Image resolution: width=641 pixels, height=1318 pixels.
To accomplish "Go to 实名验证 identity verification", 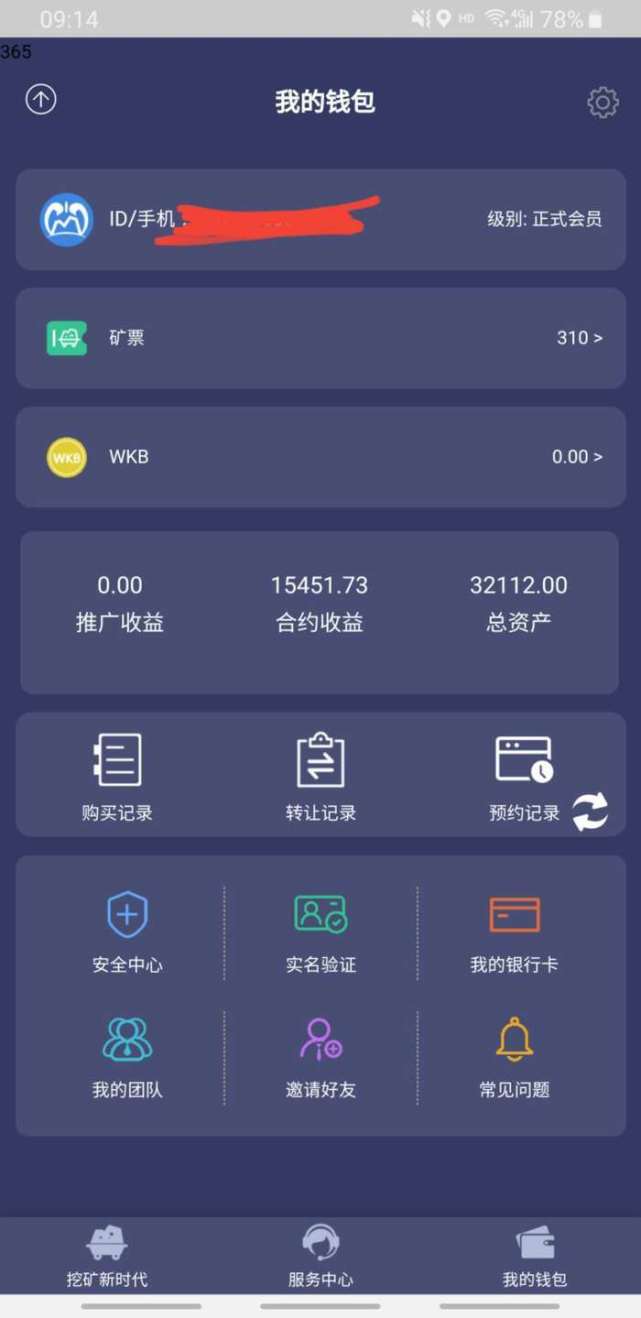I will pyautogui.click(x=320, y=932).
